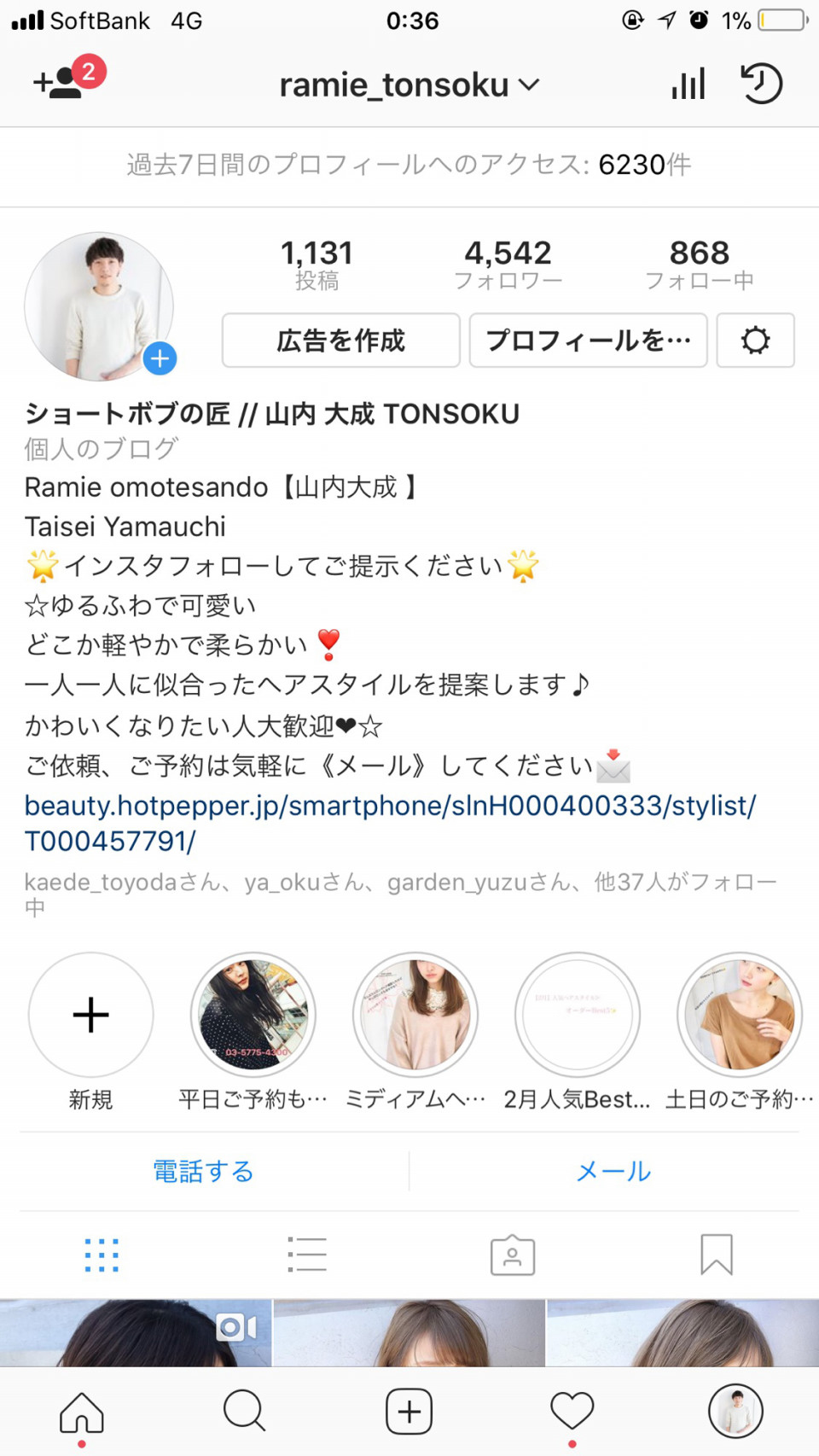This screenshot has height=1456, width=819.
Task: Tap the 広告を作成 button
Action: coord(340,341)
